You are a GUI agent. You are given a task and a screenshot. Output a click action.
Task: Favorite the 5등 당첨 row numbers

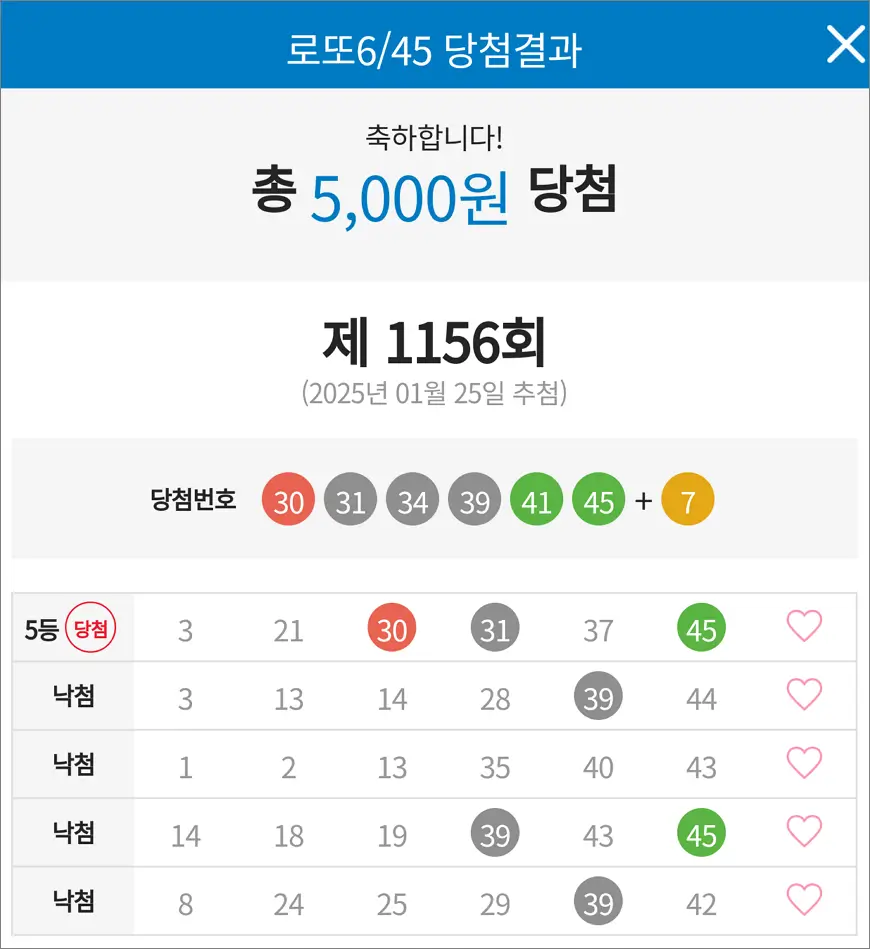(x=804, y=627)
